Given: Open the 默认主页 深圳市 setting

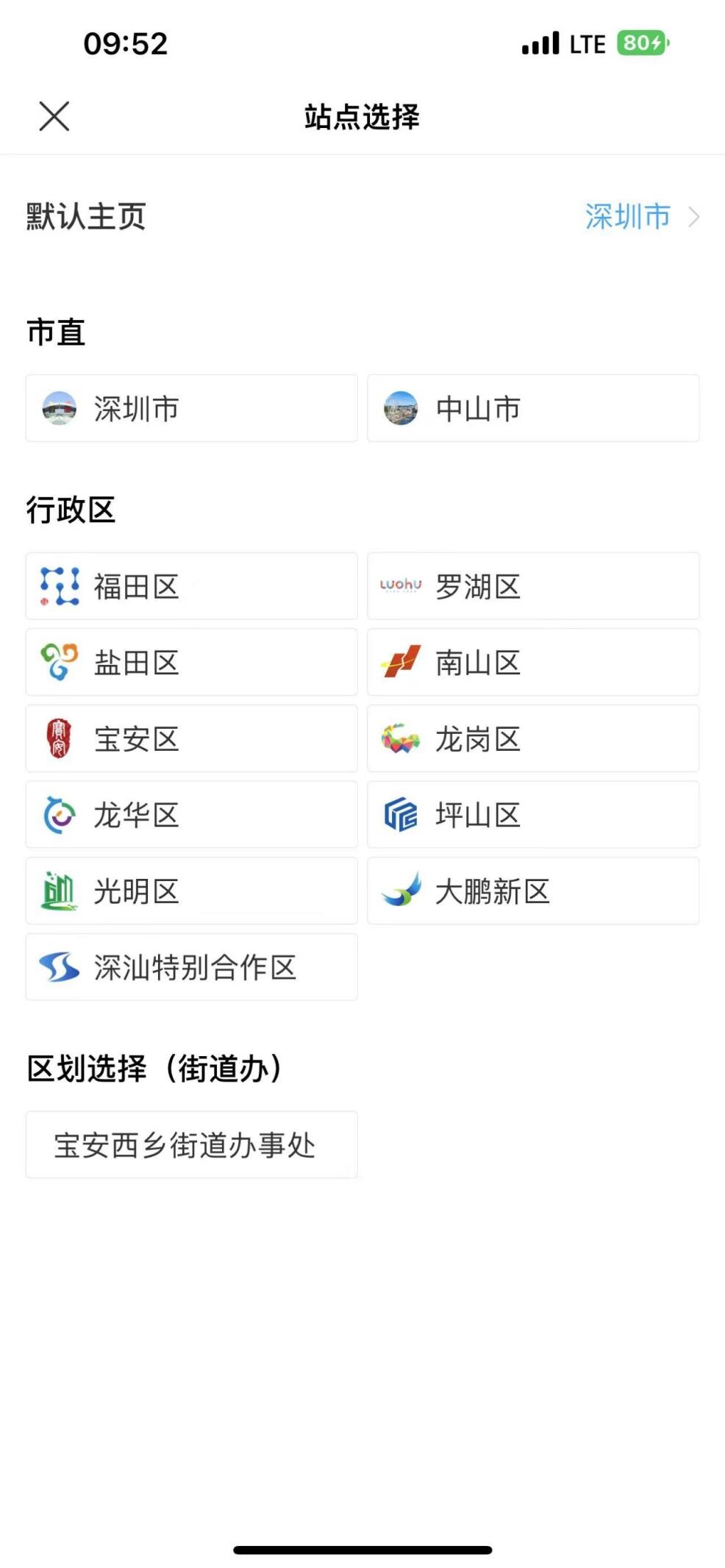Looking at the screenshot, I should point(640,217).
